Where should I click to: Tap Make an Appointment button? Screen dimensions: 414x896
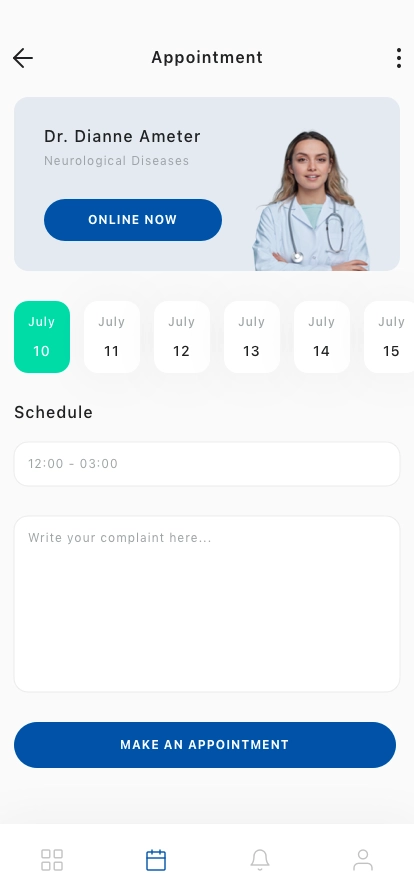click(x=205, y=745)
